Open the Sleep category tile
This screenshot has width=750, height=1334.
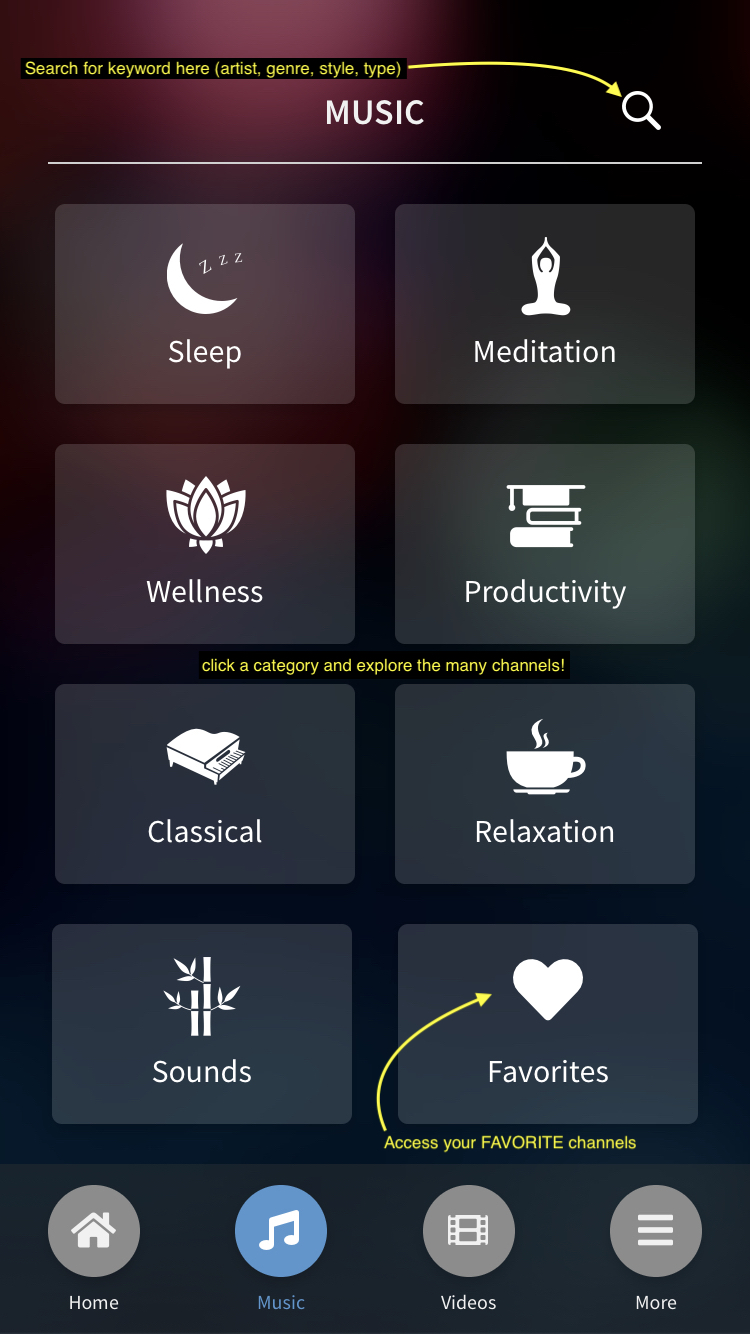click(x=204, y=303)
